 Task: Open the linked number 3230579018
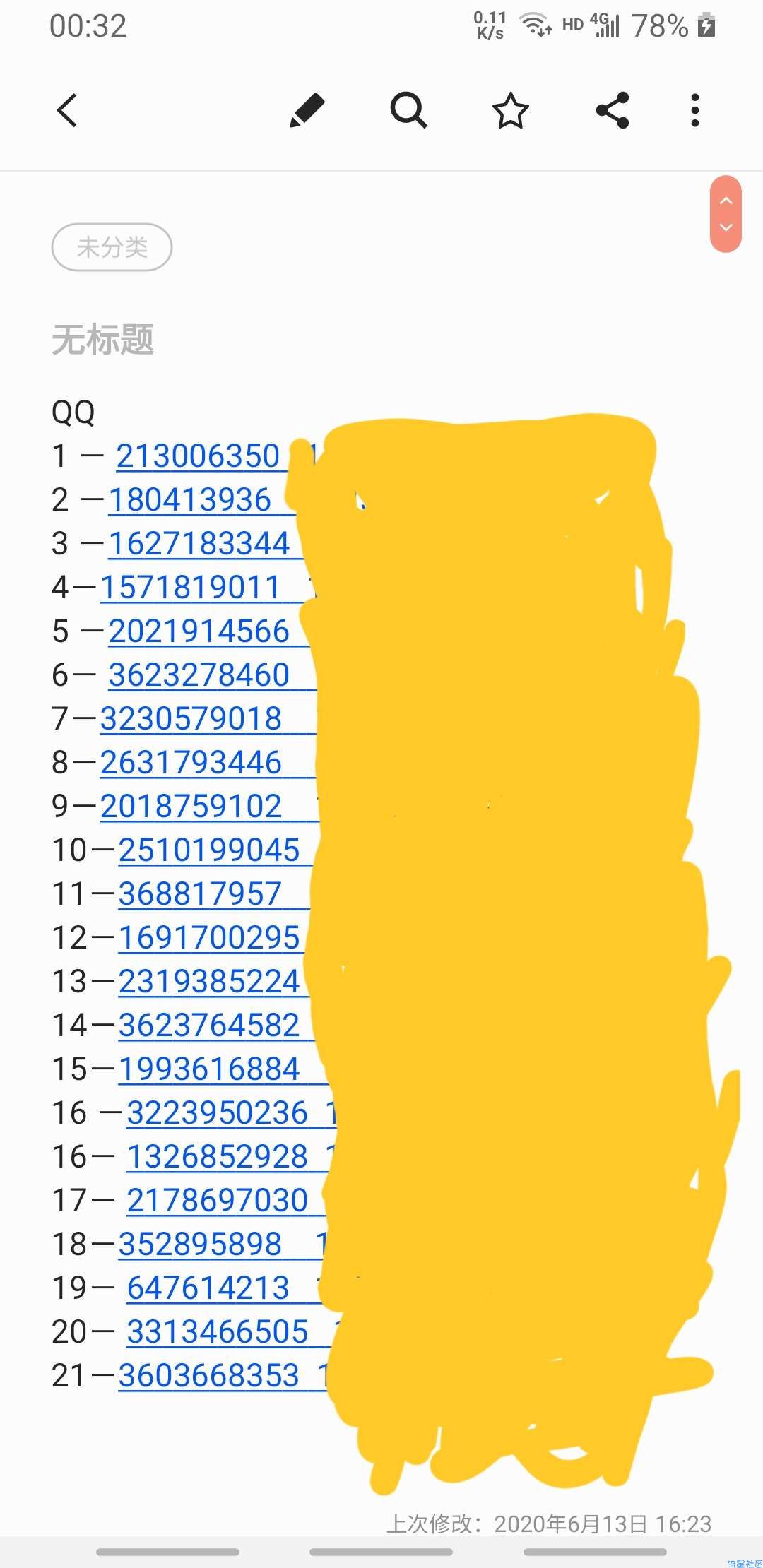coord(191,719)
